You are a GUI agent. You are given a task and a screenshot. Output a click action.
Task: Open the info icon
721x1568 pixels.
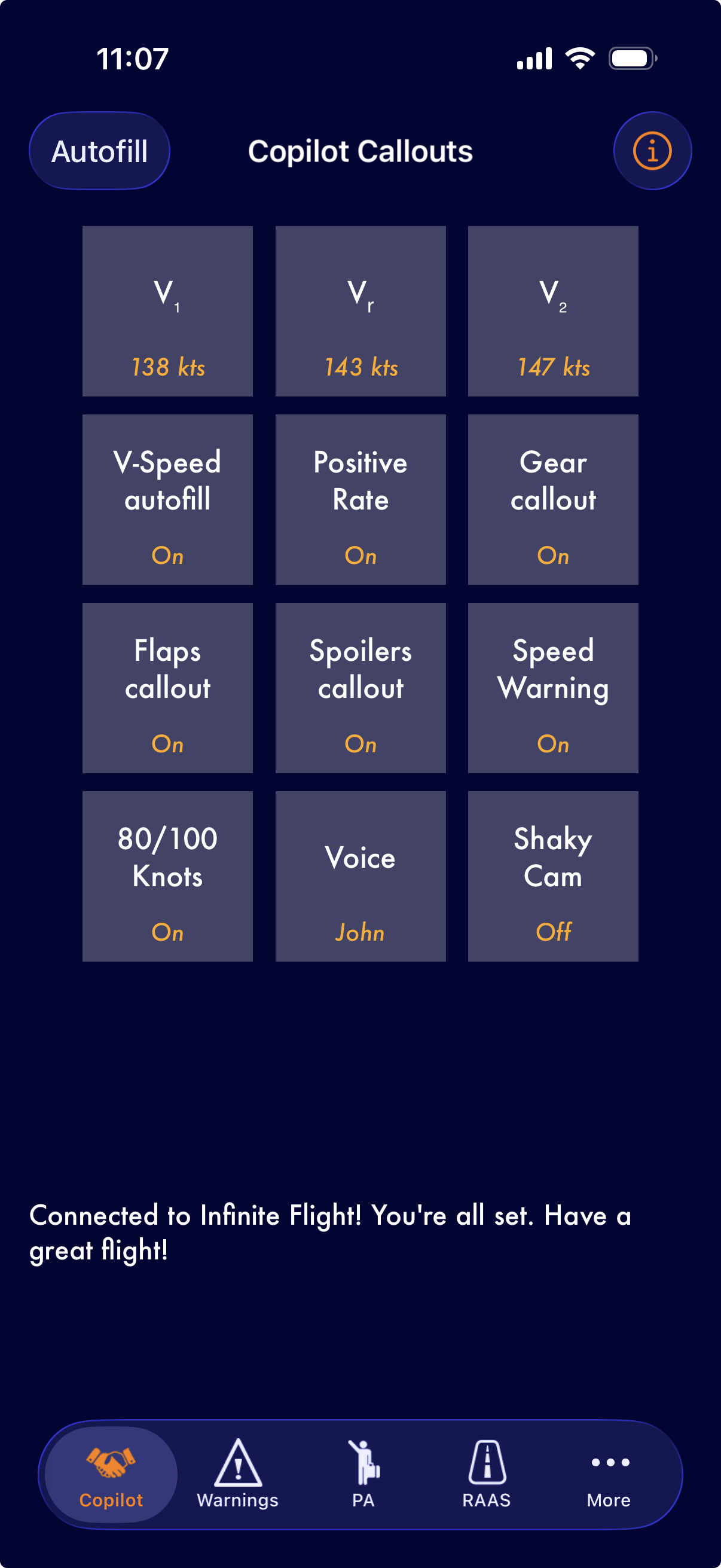point(652,151)
